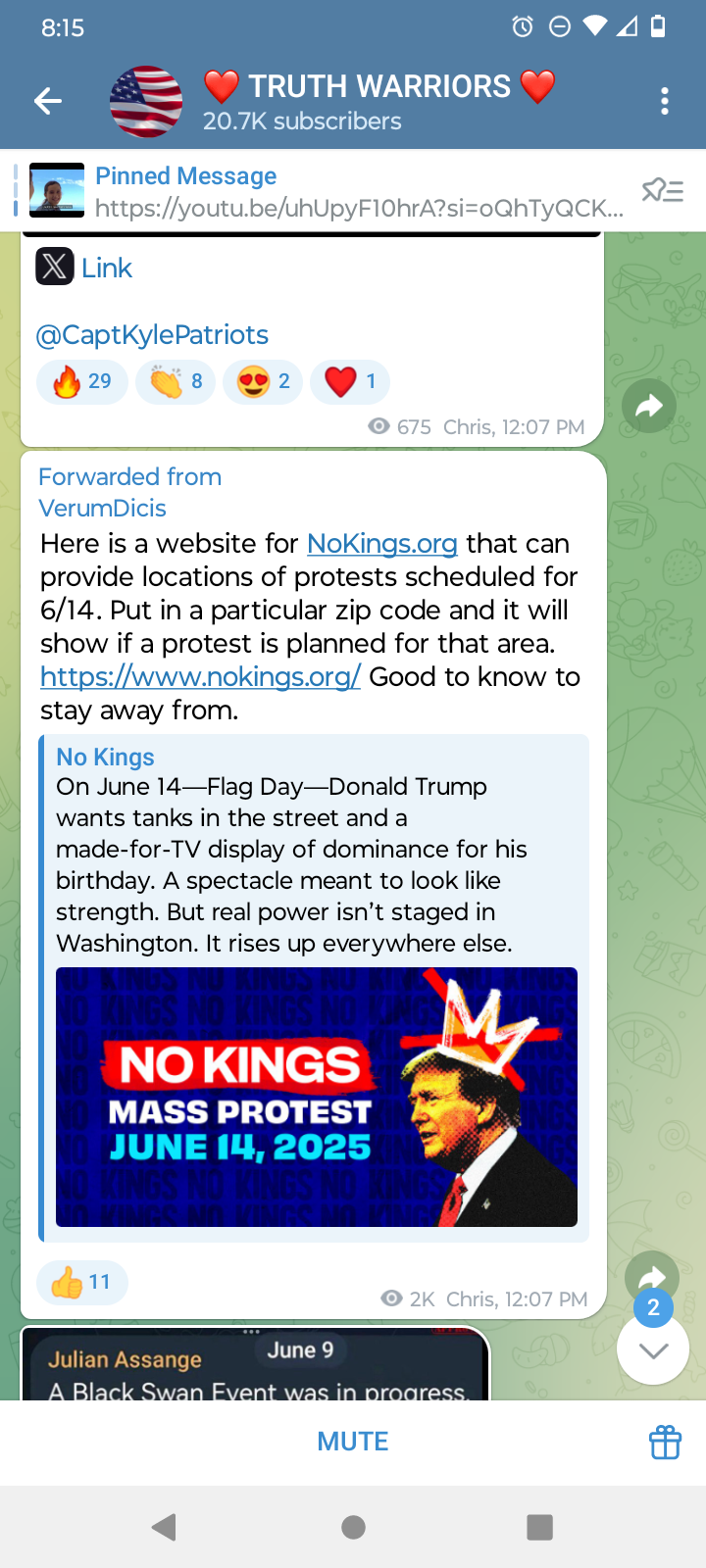Open the three-dot overflow menu
The image size is (706, 1568).
click(664, 101)
